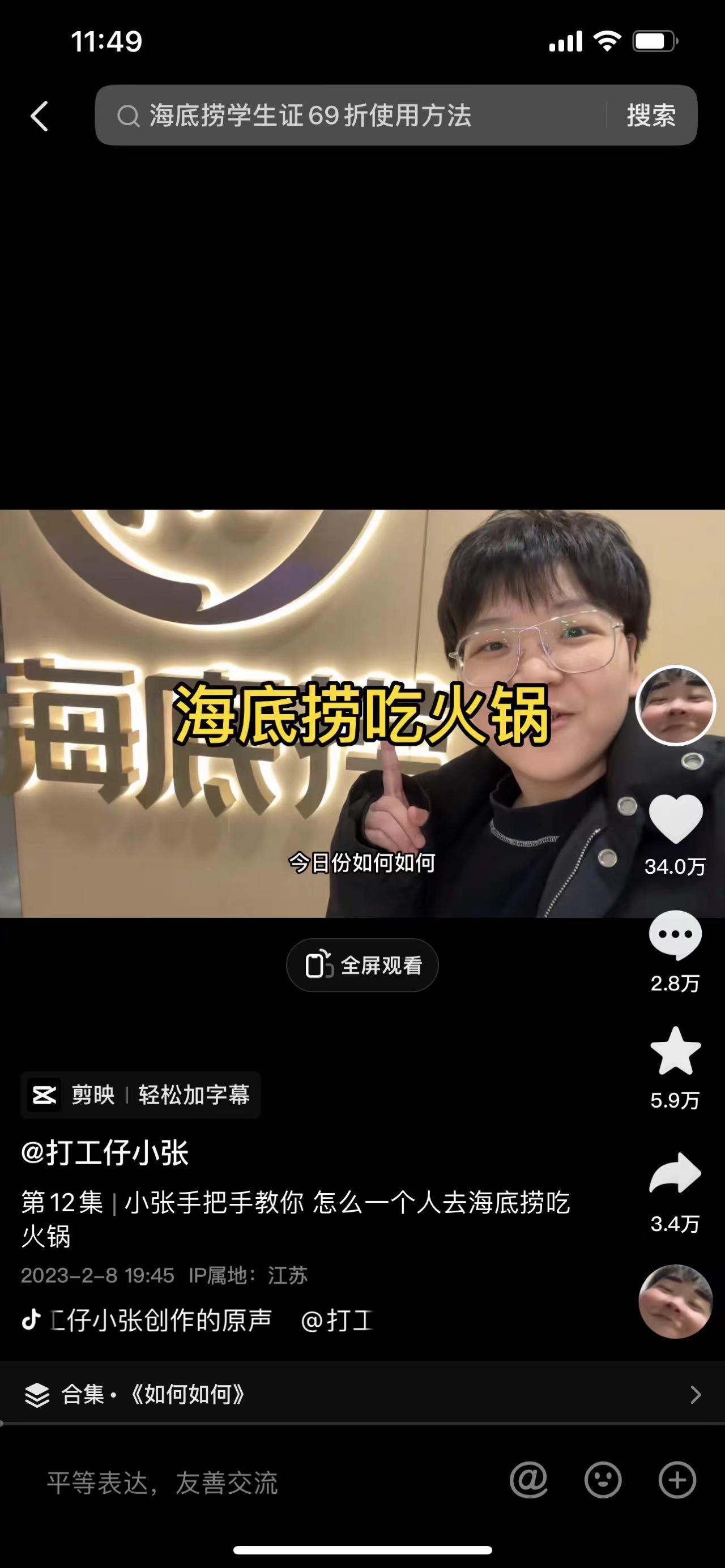The height and width of the screenshot is (1568, 725).
Task: Mention someone with the @ icon
Action: 528,1480
